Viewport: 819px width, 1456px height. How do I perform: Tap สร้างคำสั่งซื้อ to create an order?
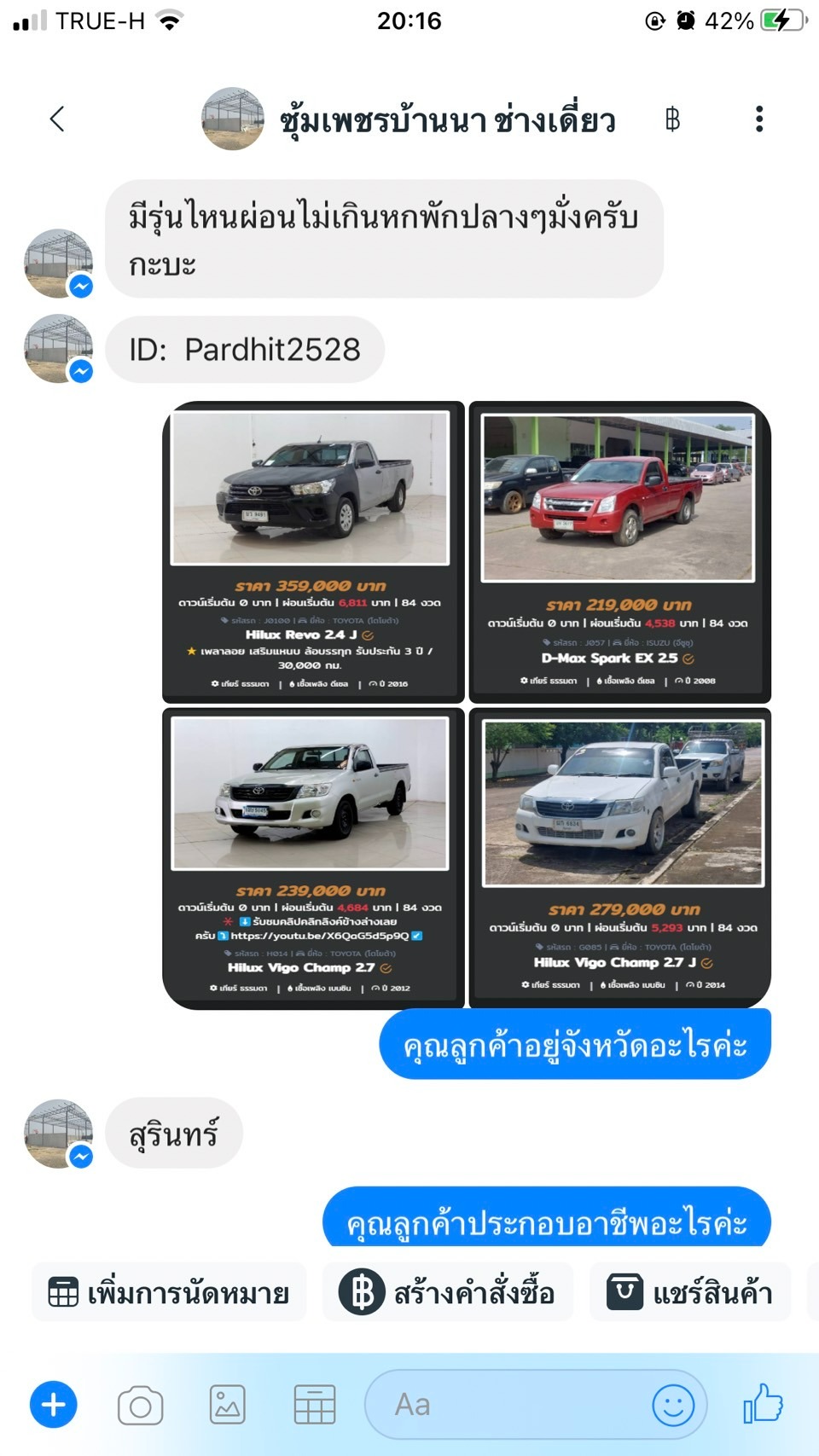447,1292
